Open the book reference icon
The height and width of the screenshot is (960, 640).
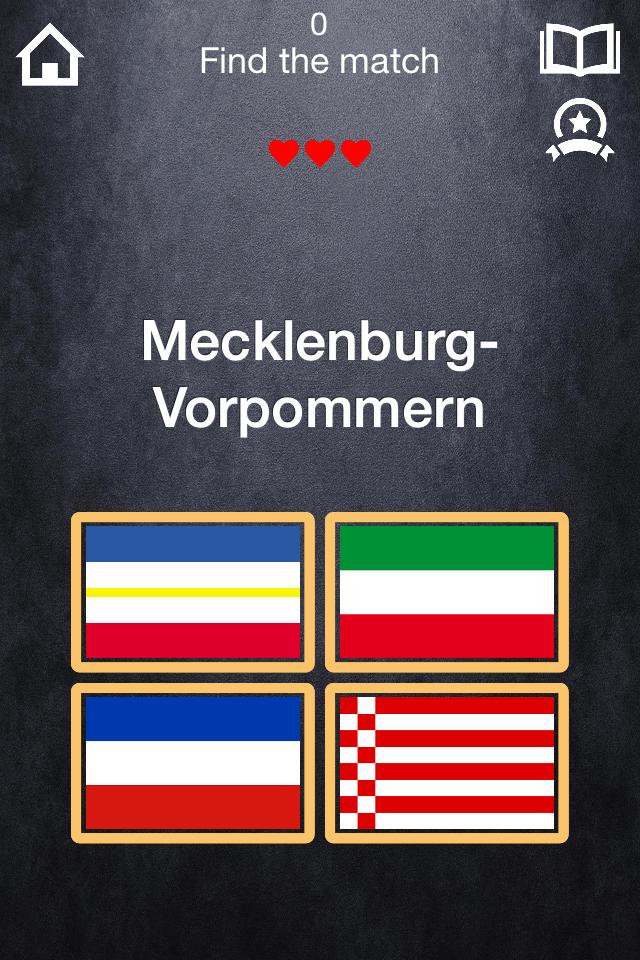(579, 50)
